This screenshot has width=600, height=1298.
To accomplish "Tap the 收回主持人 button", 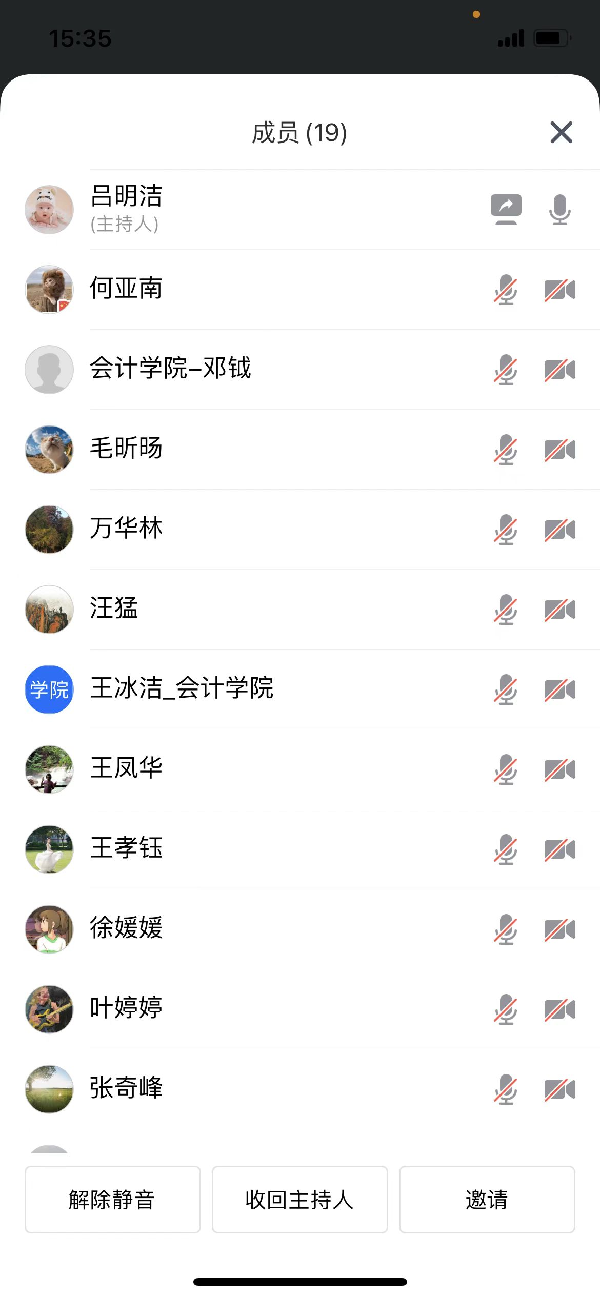I will [299, 1199].
